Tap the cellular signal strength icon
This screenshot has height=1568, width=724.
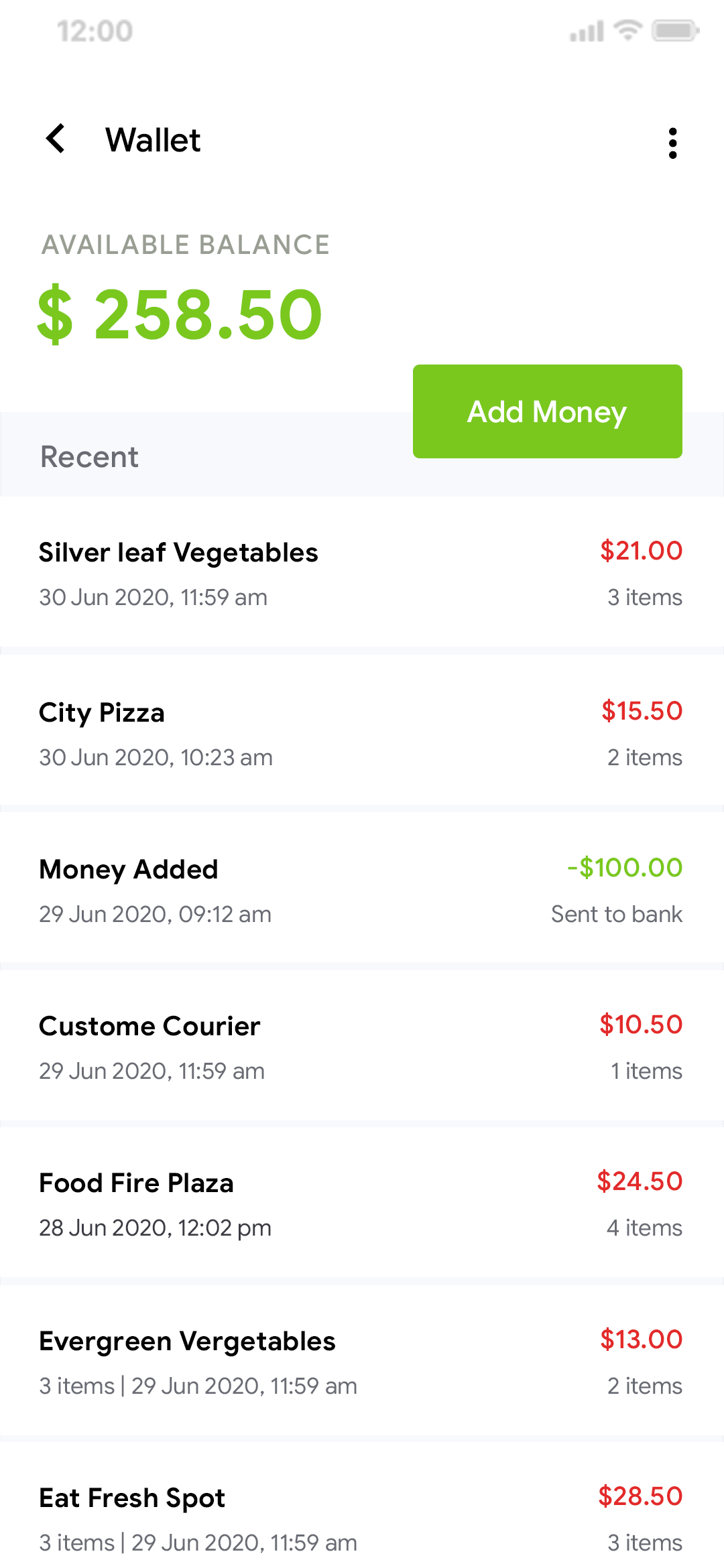pos(585,29)
